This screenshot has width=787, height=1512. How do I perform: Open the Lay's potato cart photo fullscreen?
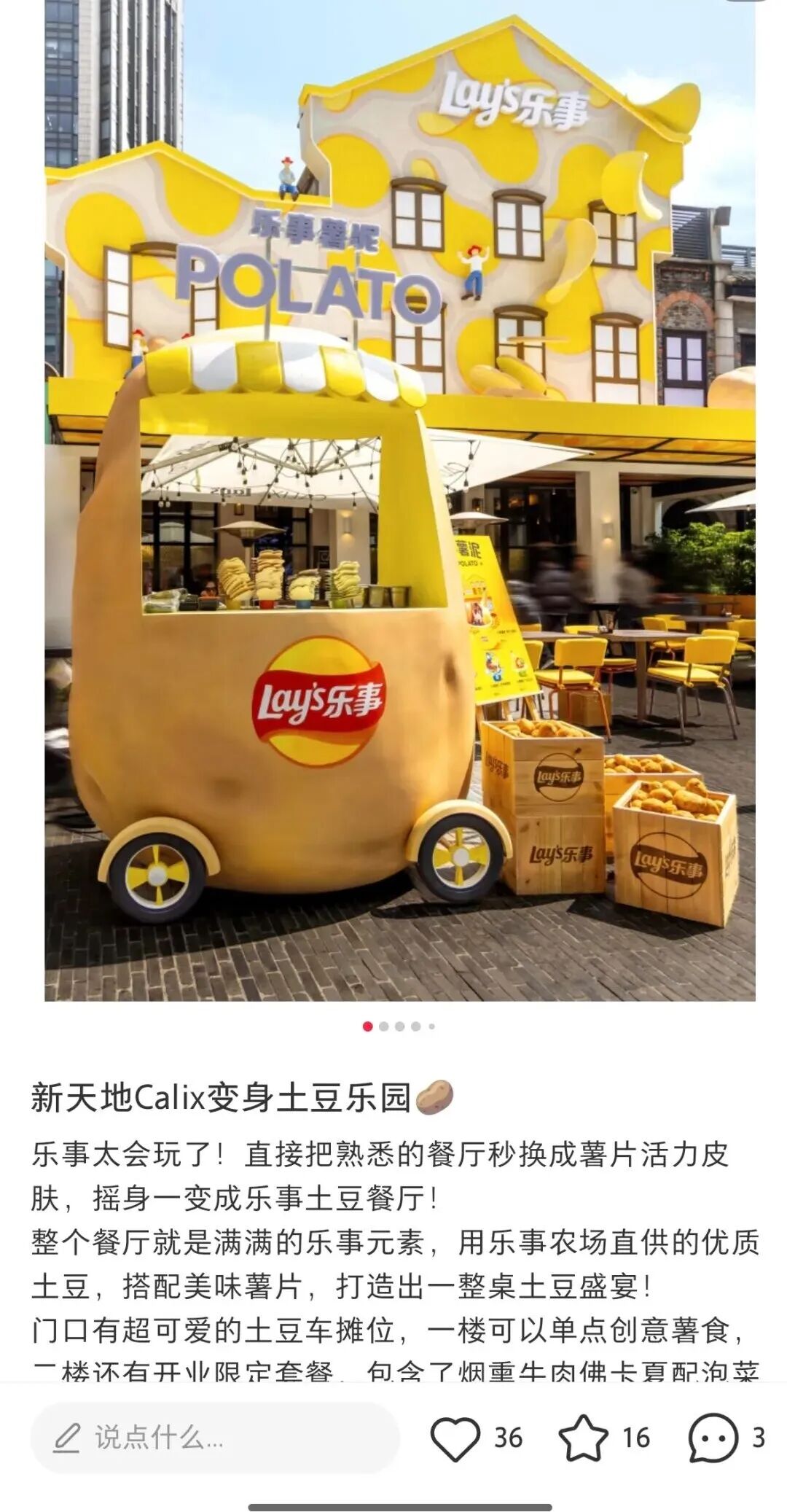(x=399, y=510)
